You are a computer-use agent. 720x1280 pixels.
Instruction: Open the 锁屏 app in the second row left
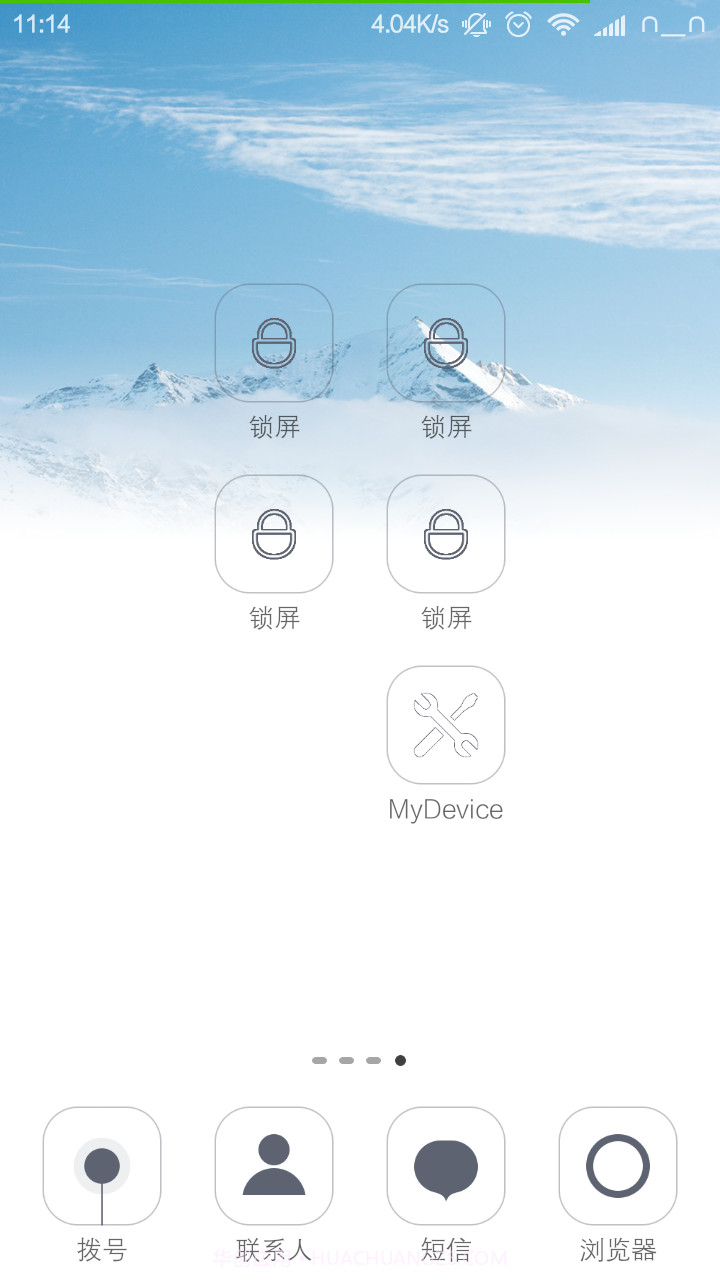coord(274,533)
